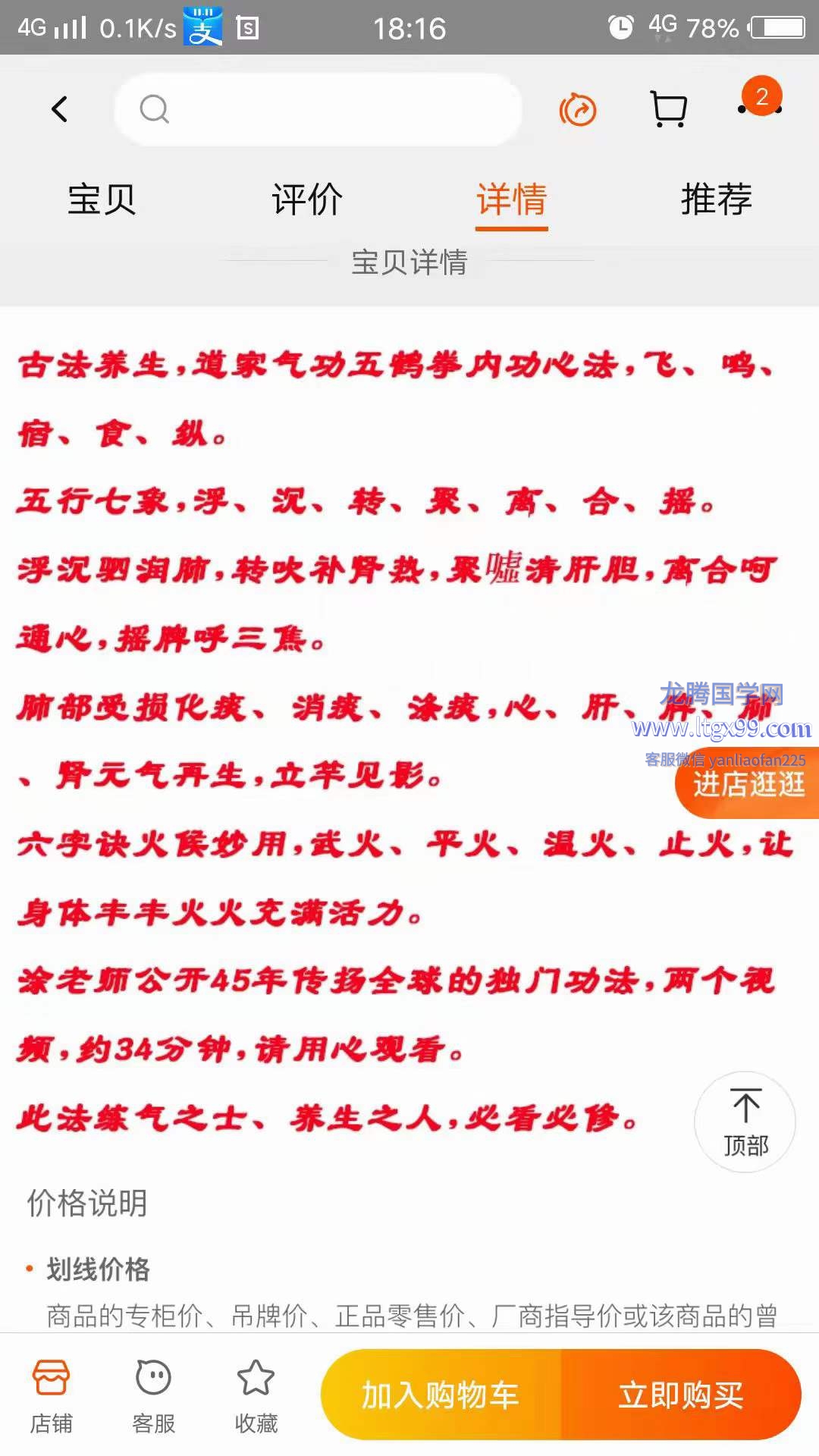This screenshot has width=819, height=1456.
Task: Switch to the 推荐 tab
Action: (717, 199)
